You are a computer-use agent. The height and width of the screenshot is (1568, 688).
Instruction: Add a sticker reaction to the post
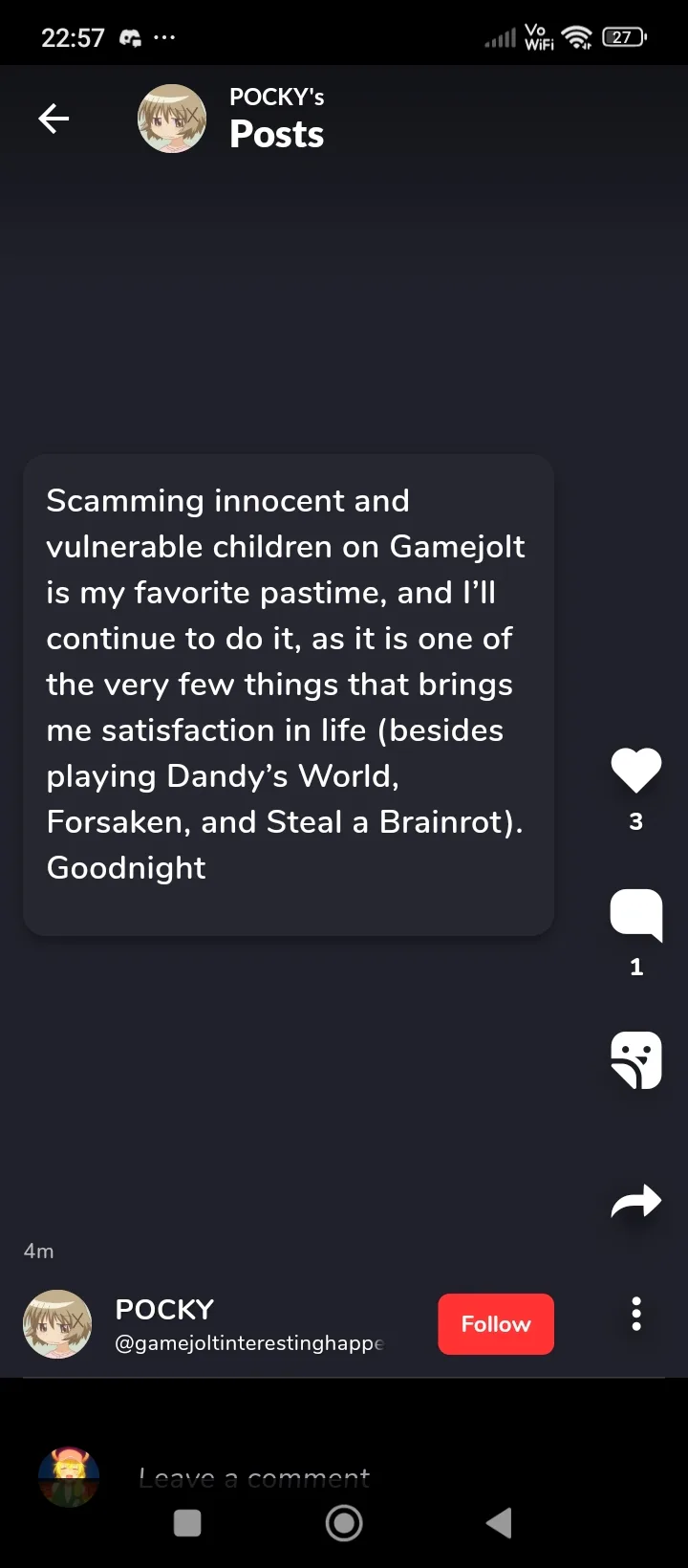636,1059
